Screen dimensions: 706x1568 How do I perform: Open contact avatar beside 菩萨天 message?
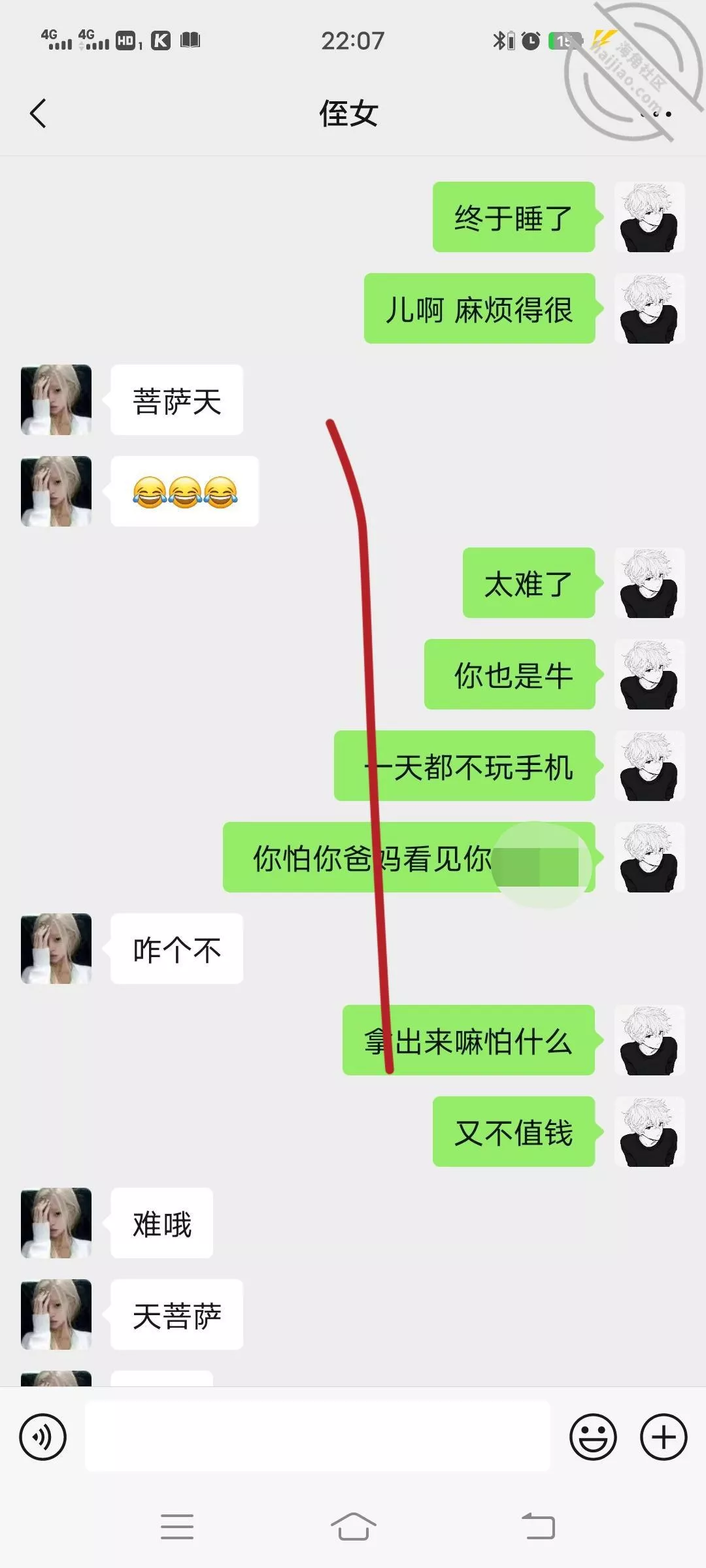(x=56, y=400)
